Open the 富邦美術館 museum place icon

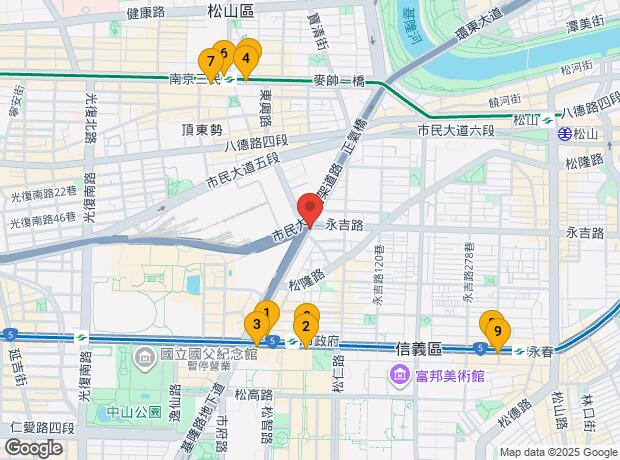(x=398, y=376)
